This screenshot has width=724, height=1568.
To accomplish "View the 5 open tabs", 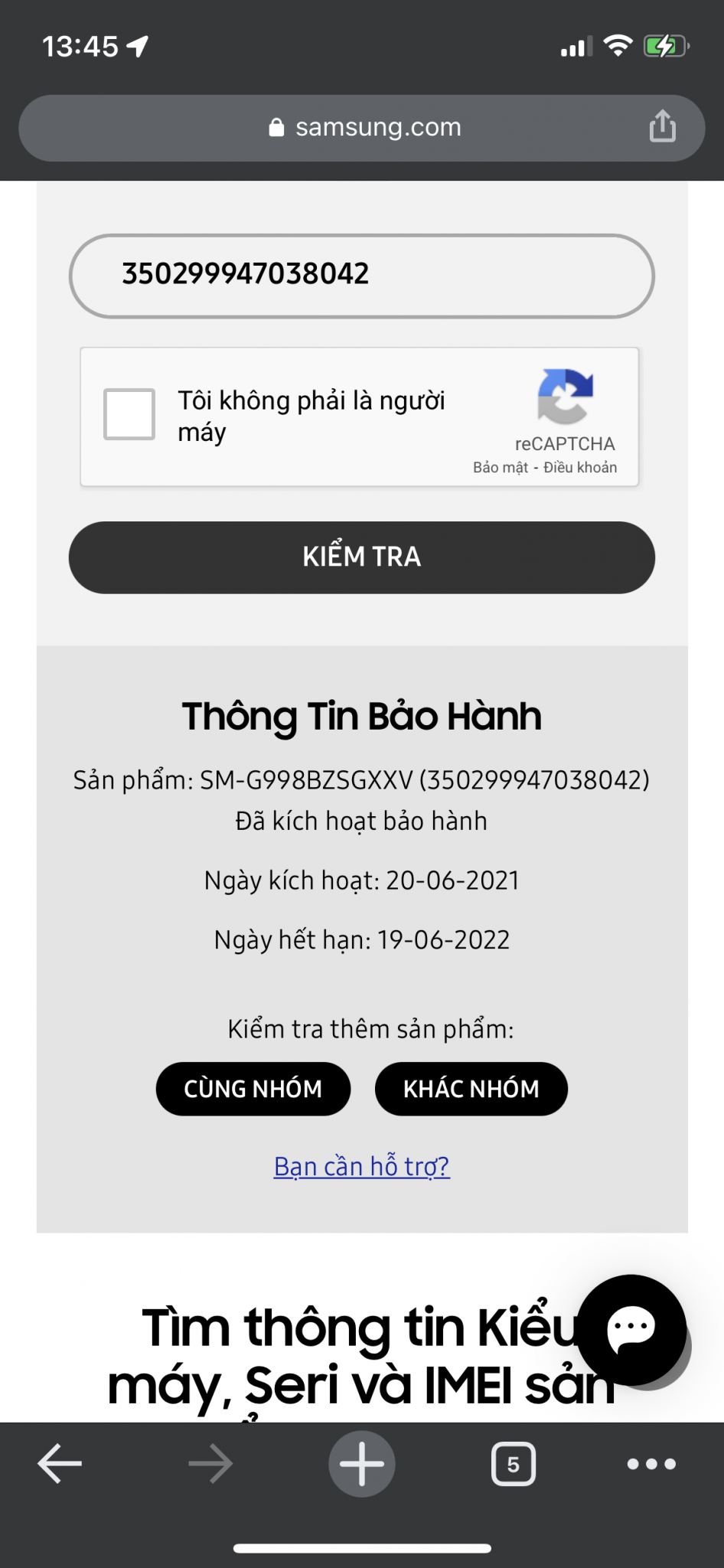I will pos(513,1463).
